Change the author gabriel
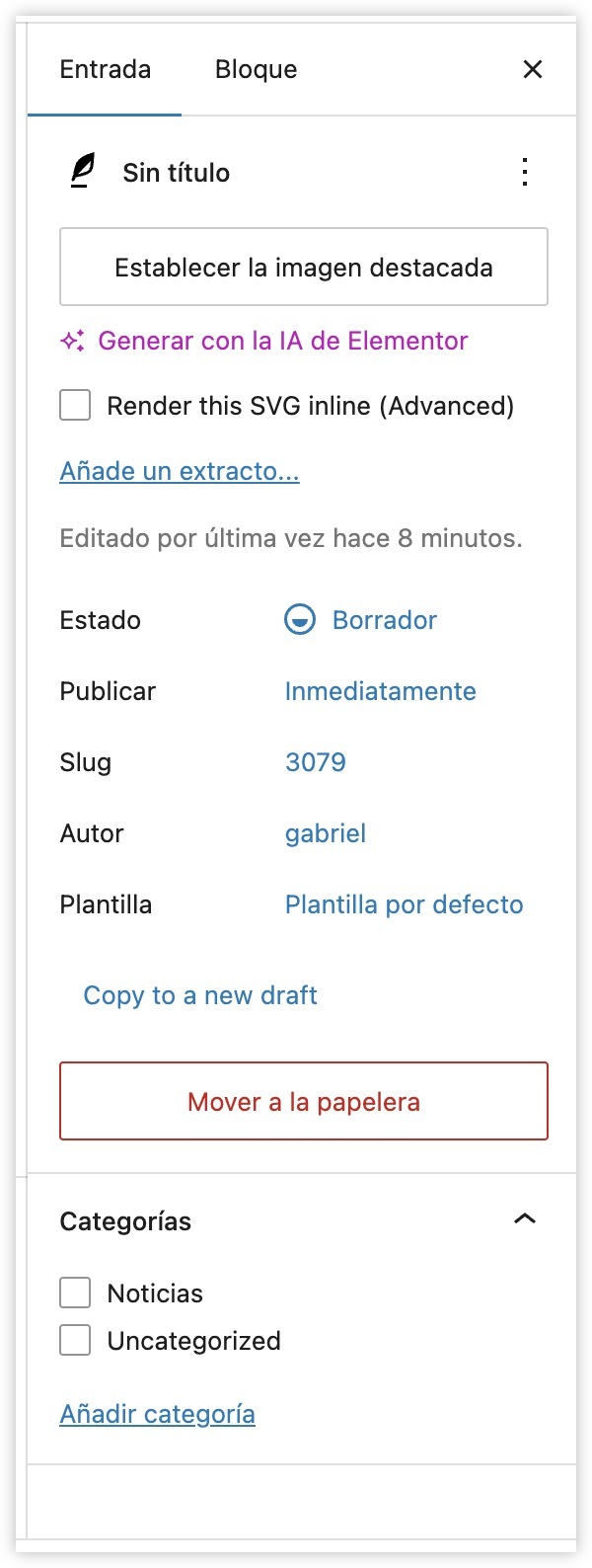 click(325, 833)
